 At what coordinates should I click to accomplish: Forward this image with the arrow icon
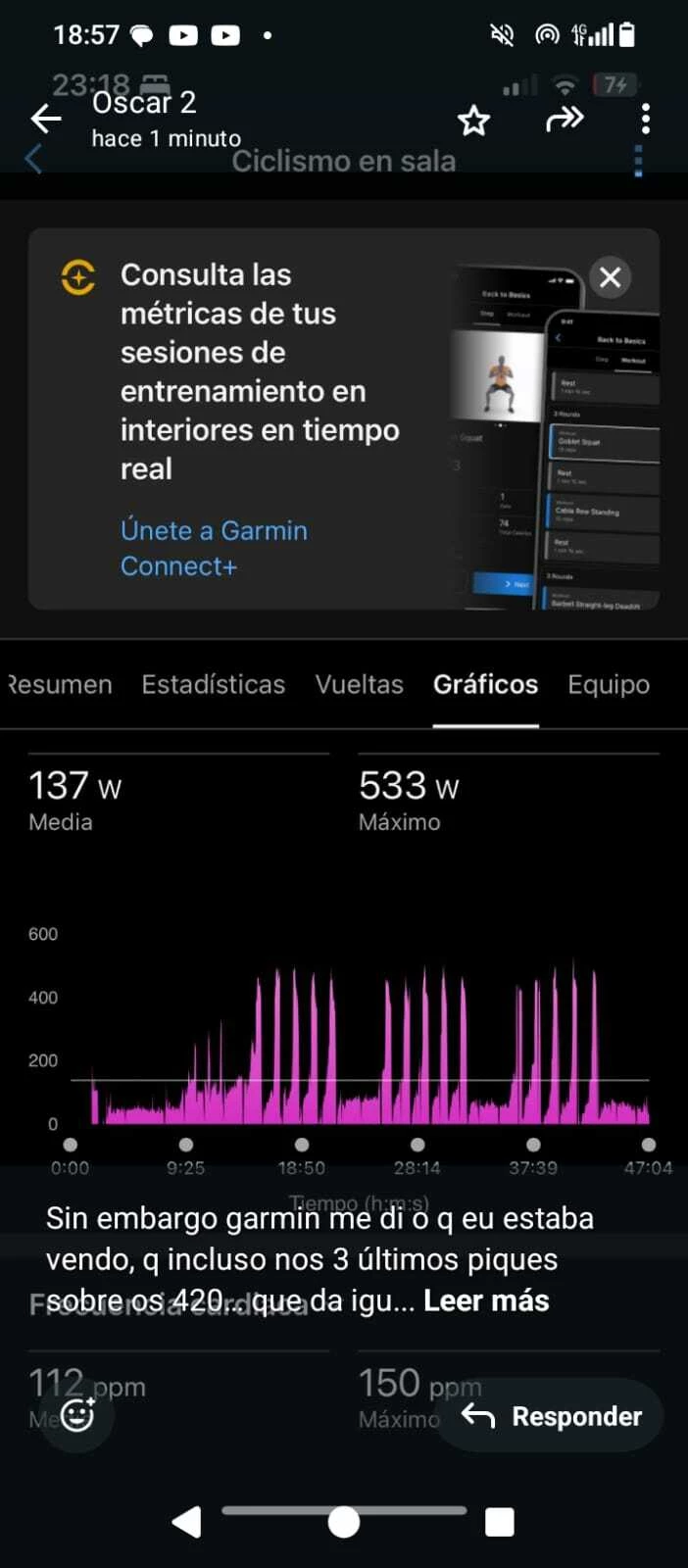coord(564,120)
